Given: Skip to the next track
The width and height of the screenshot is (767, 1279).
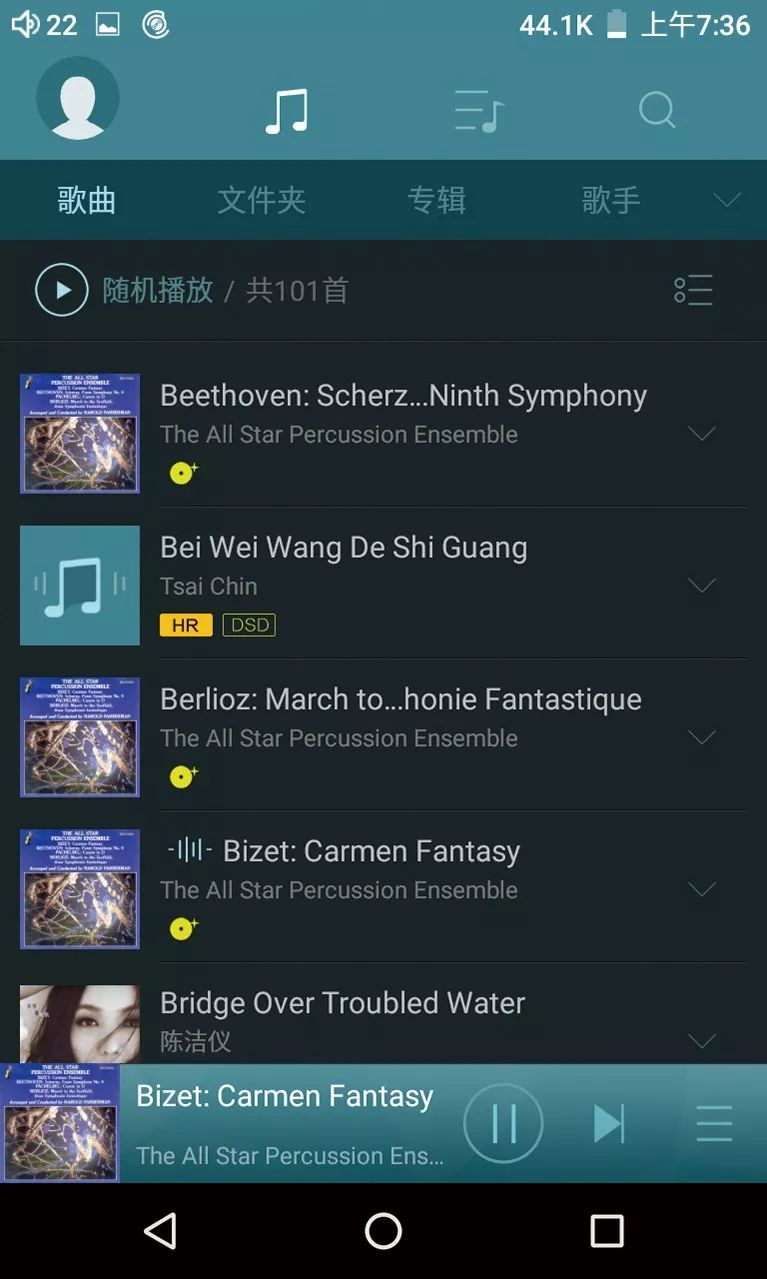Looking at the screenshot, I should click(610, 1122).
